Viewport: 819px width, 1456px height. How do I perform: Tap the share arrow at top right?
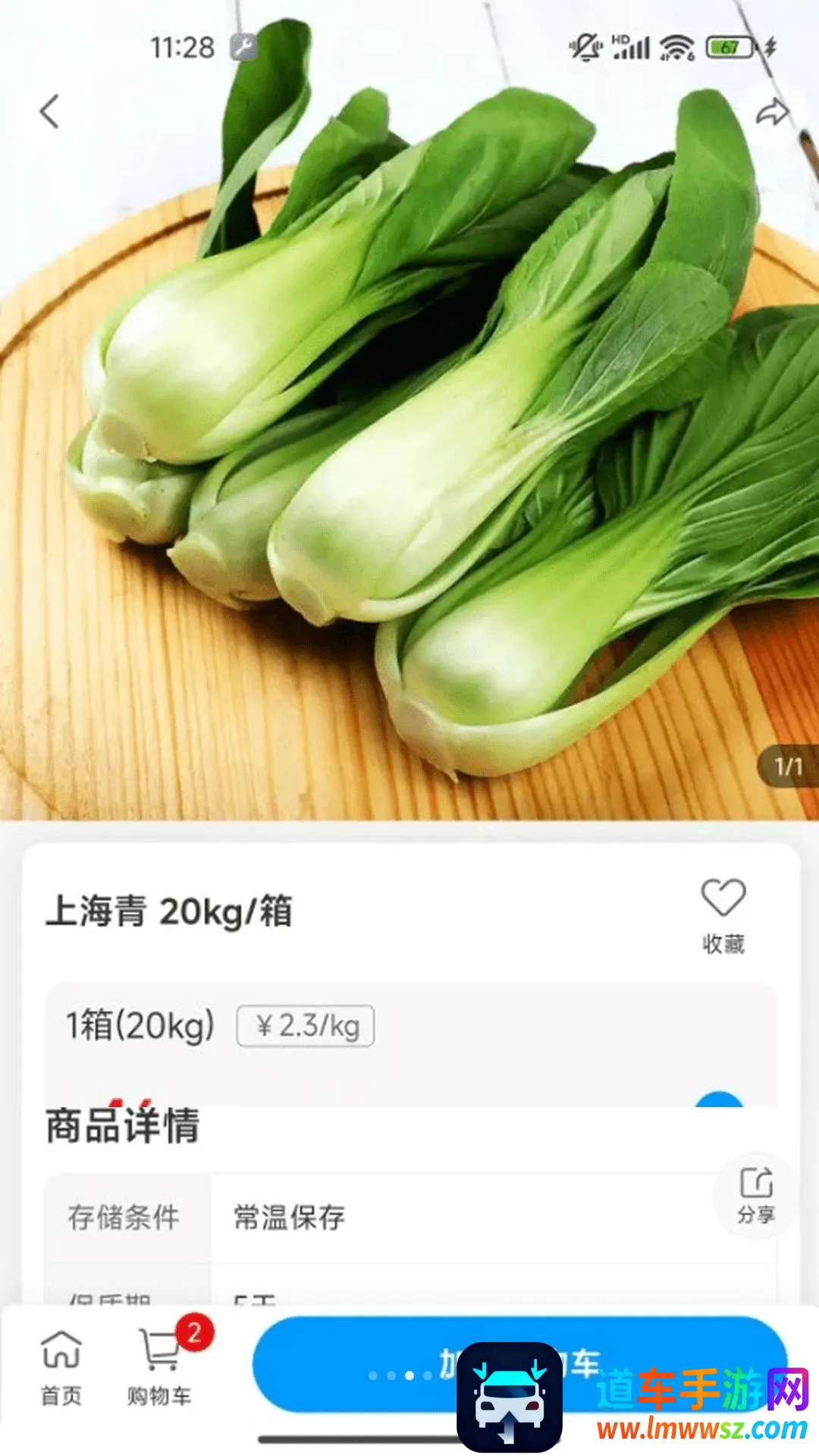(772, 113)
